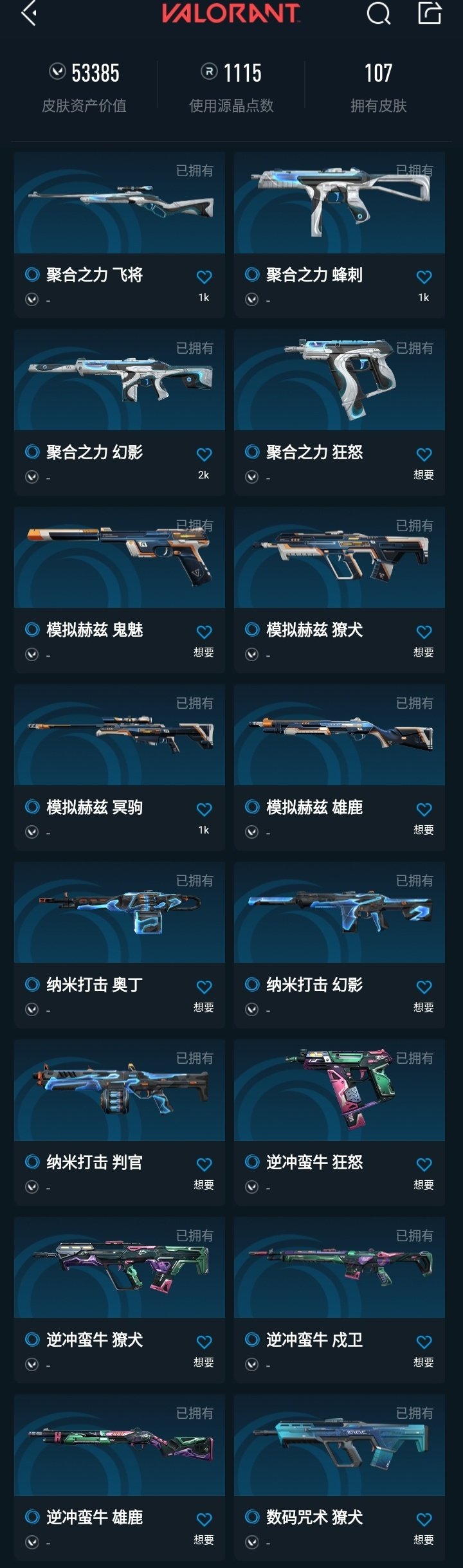This screenshot has width=463, height=1568.
Task: Tap heart on 模拟赫兹 獠犬
Action: click(x=424, y=632)
